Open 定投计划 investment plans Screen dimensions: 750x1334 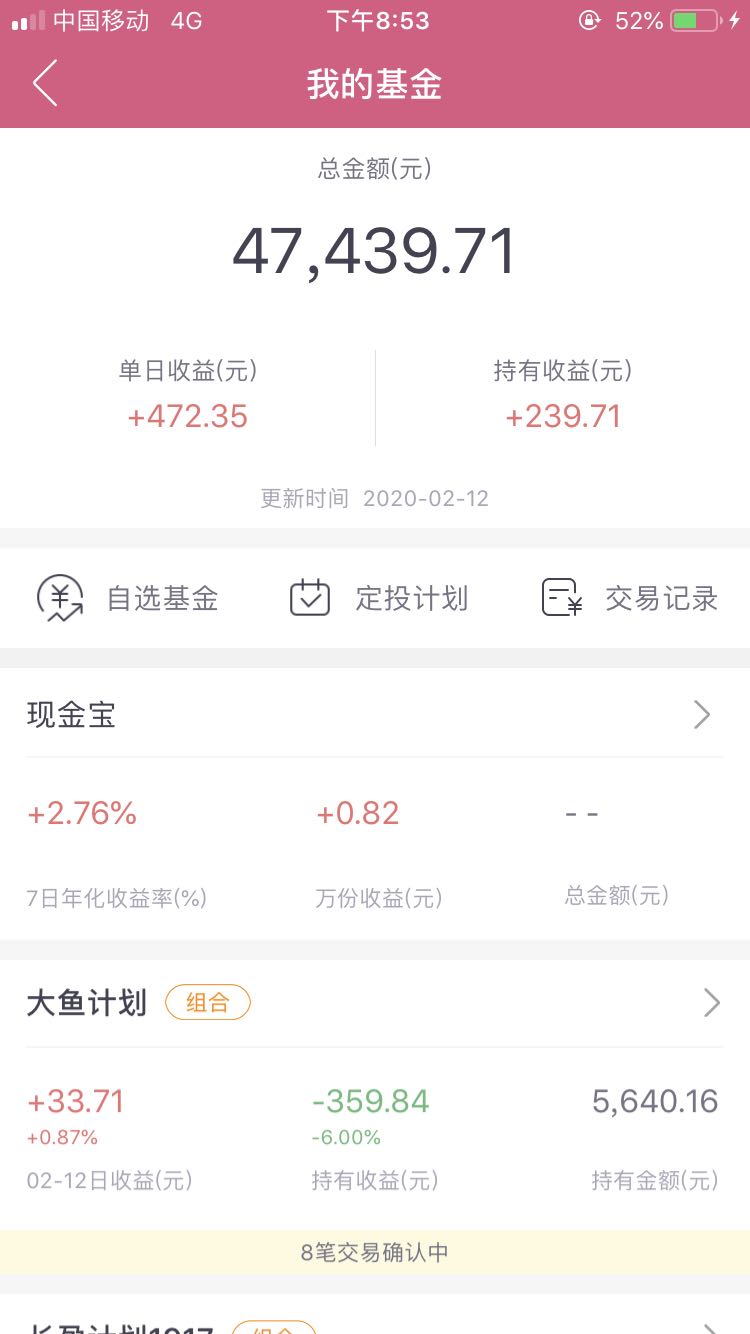coord(378,599)
